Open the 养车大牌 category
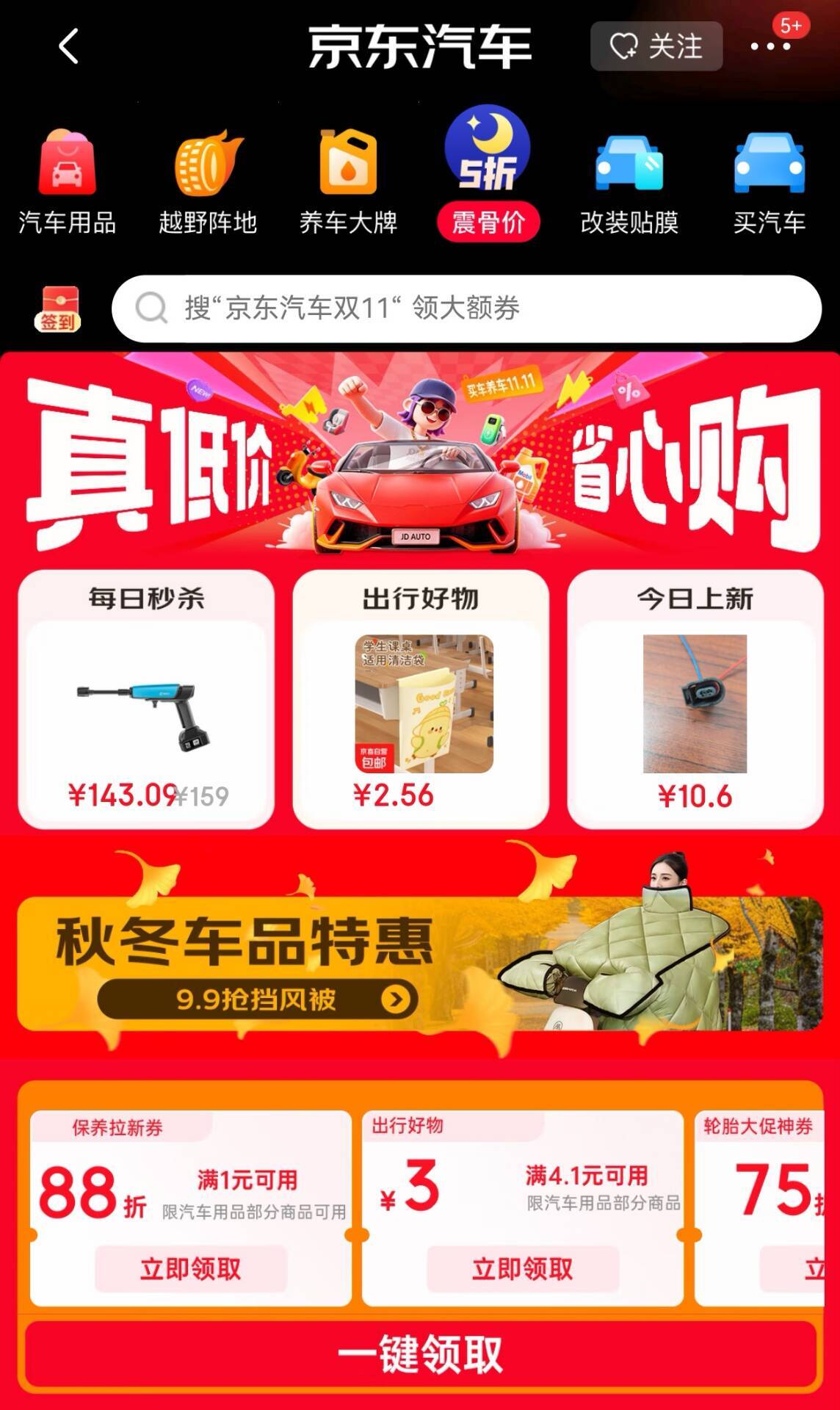The width and height of the screenshot is (840, 1410). click(x=348, y=181)
